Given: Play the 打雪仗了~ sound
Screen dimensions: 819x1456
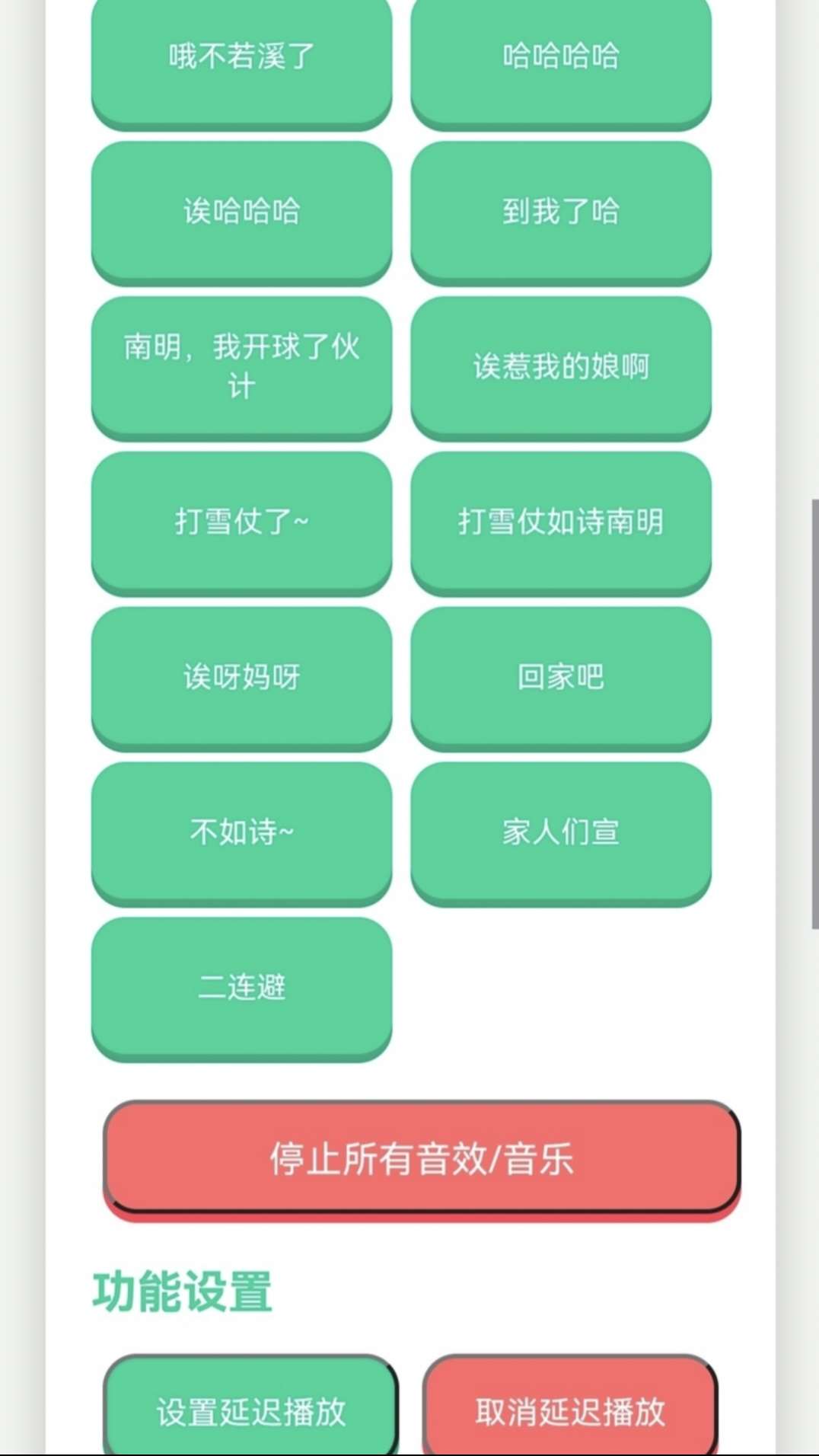Looking at the screenshot, I should 241,522.
